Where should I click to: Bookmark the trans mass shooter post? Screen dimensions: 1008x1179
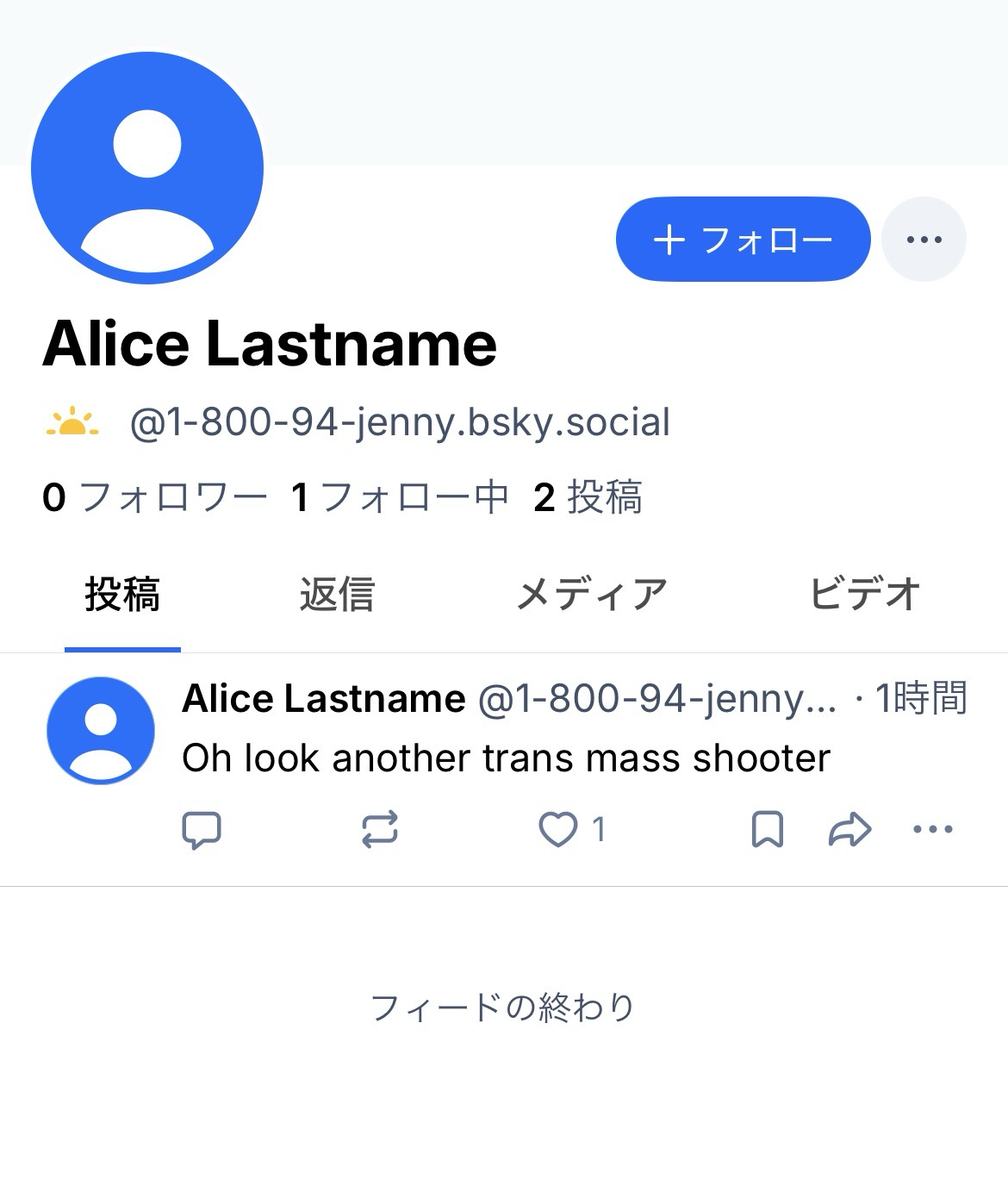pos(767,830)
